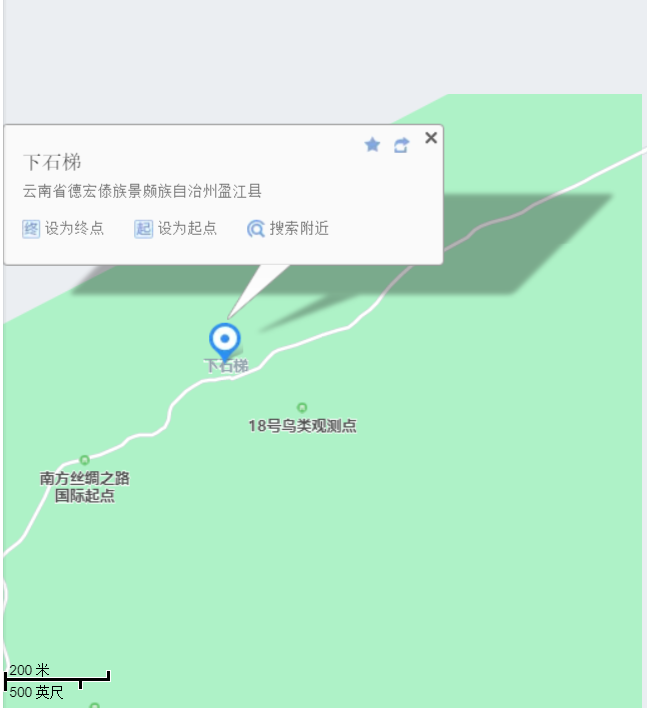Viewport: 647px width, 708px height.
Task: Tap the blue location pin on the map
Action: tap(225, 340)
